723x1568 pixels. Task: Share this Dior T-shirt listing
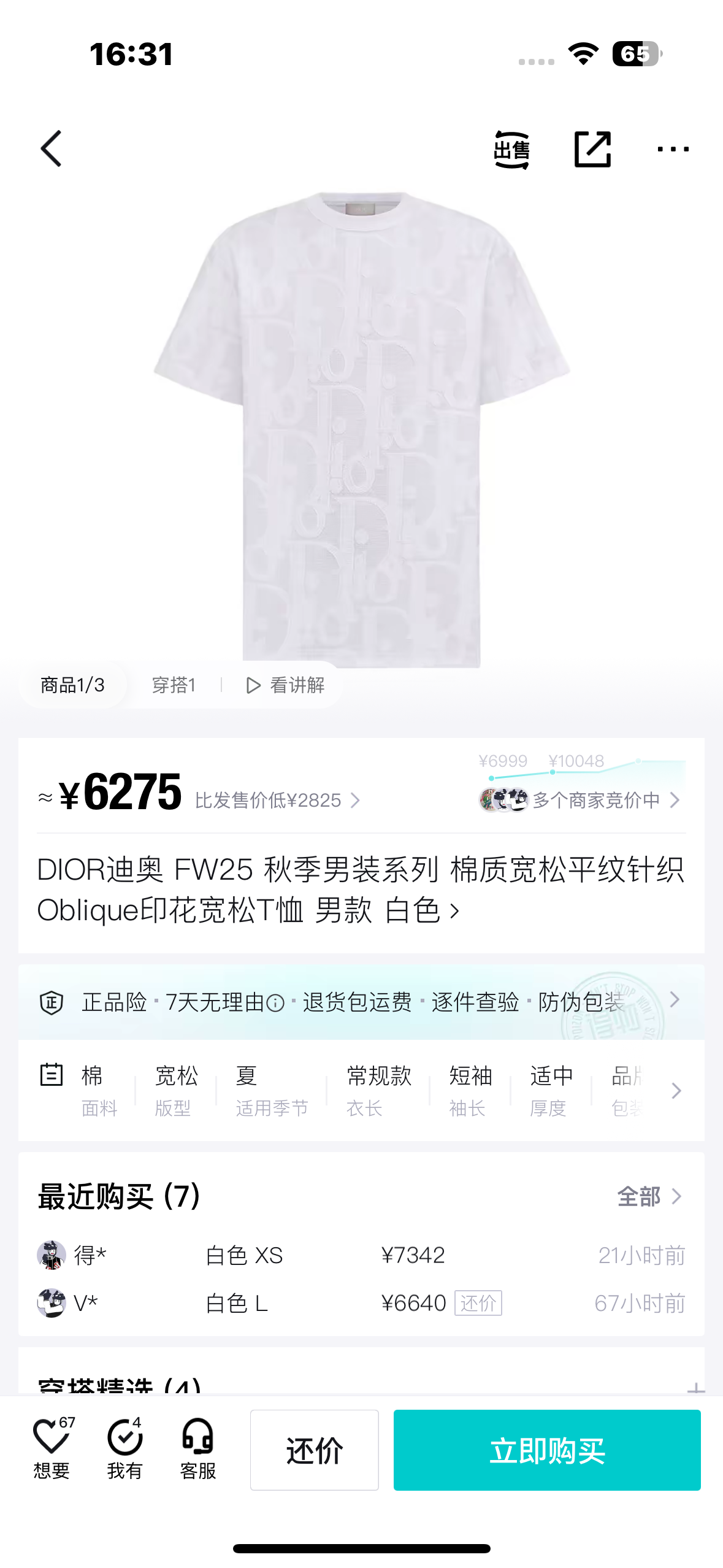(592, 149)
